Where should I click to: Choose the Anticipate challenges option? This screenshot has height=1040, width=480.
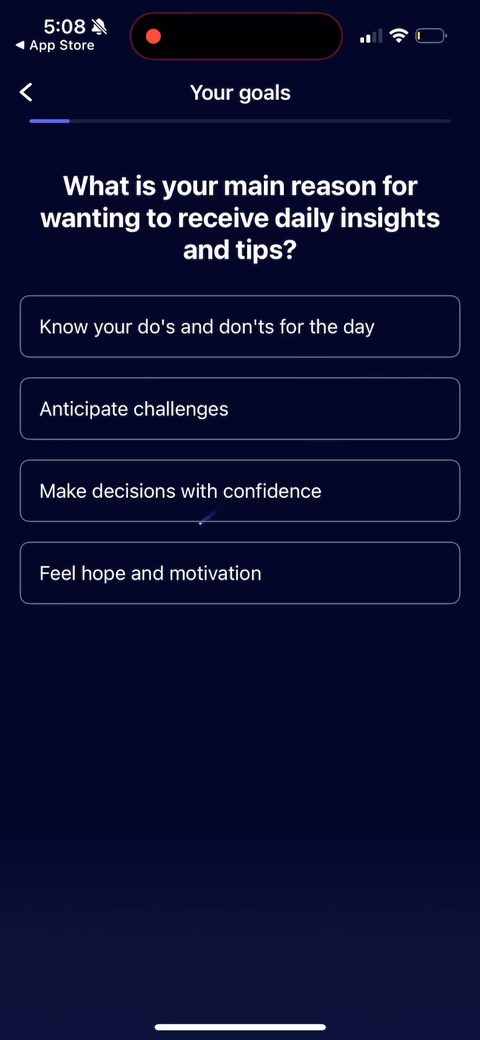240,409
